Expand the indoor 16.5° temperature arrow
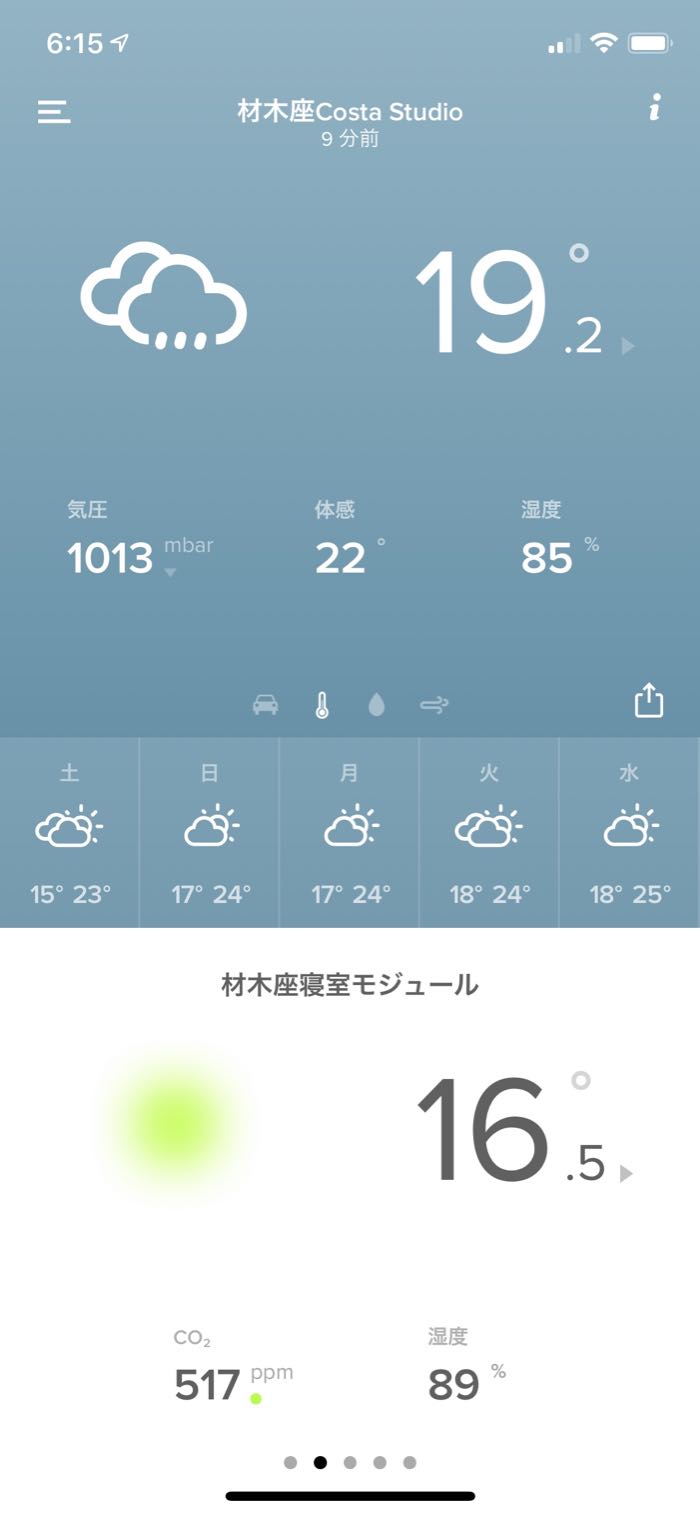The height and width of the screenshot is (1516, 700). pos(627,1174)
